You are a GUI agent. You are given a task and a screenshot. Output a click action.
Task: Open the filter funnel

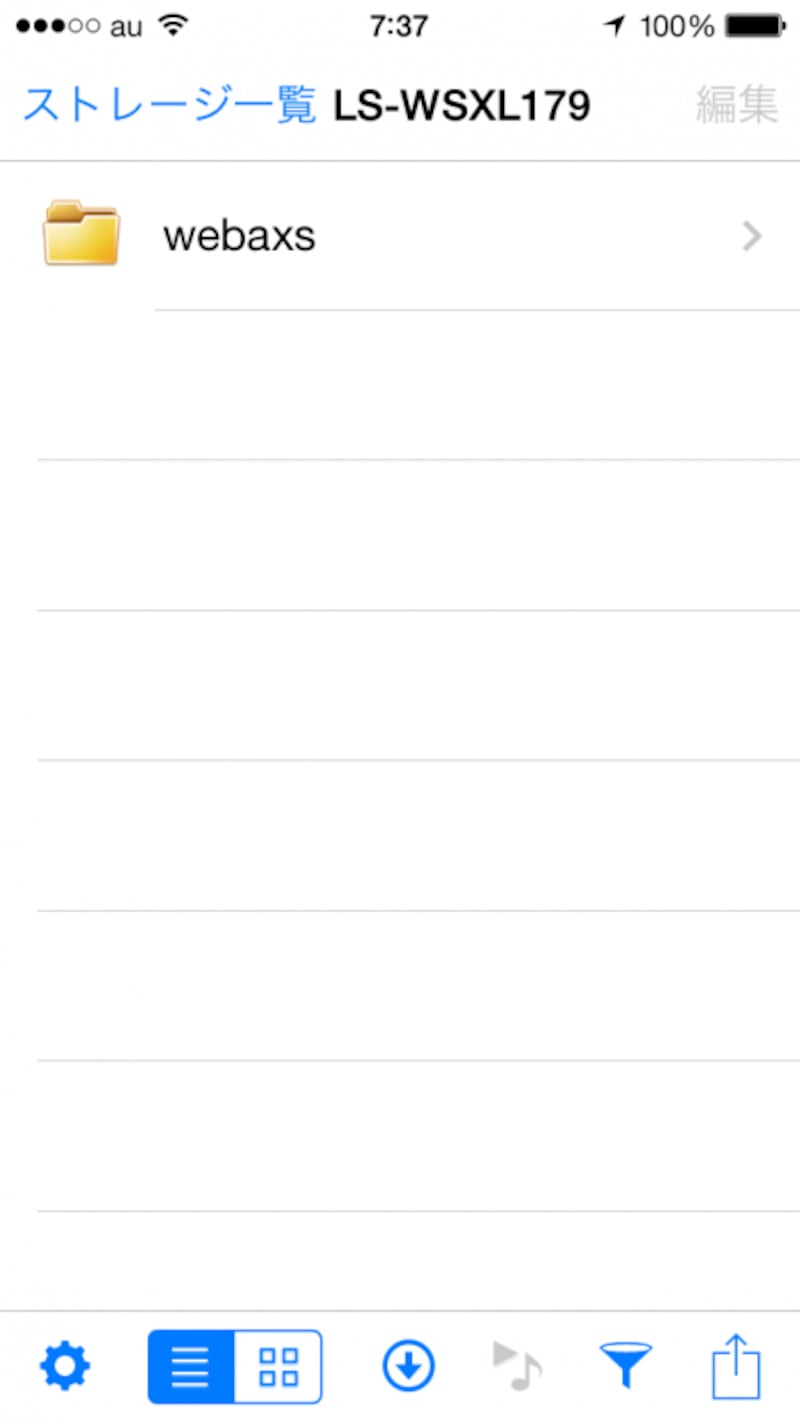[625, 1366]
